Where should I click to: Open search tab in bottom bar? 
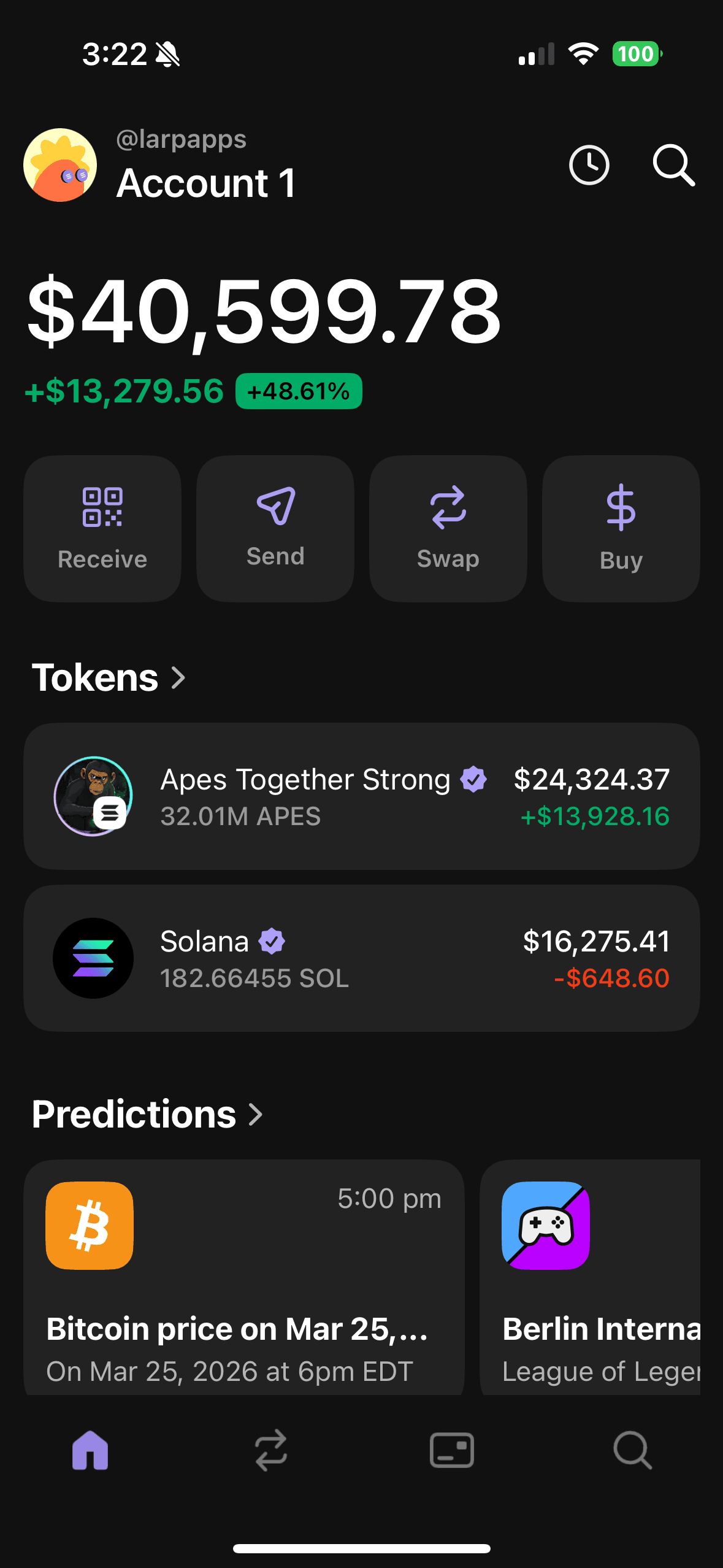(632, 1450)
